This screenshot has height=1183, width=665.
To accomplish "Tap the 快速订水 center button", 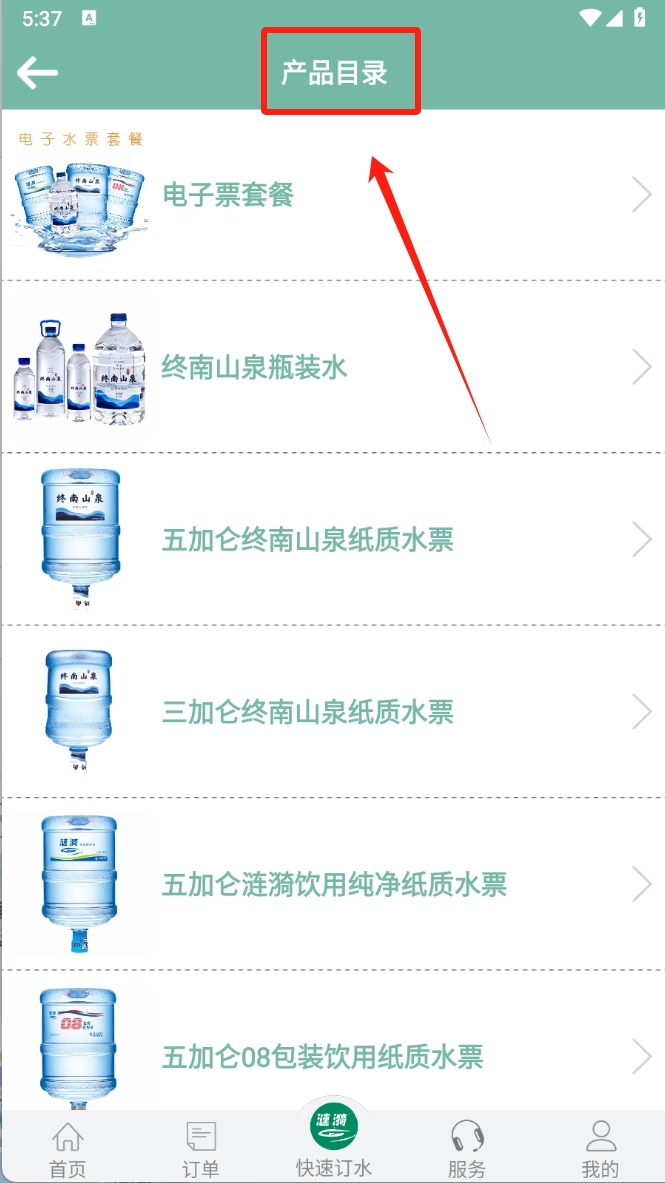I will pyautogui.click(x=334, y=1140).
